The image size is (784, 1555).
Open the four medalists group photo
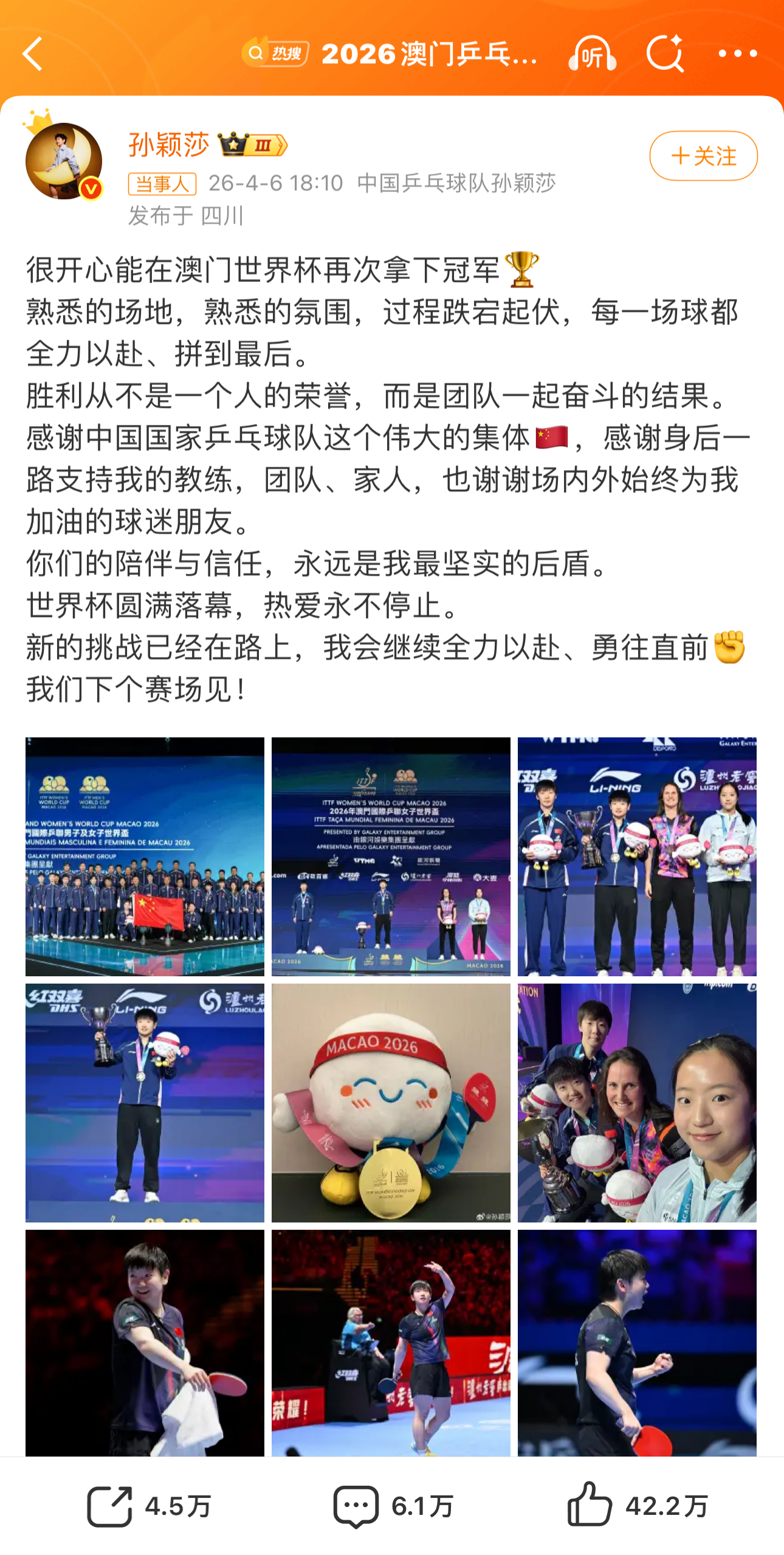click(x=636, y=856)
